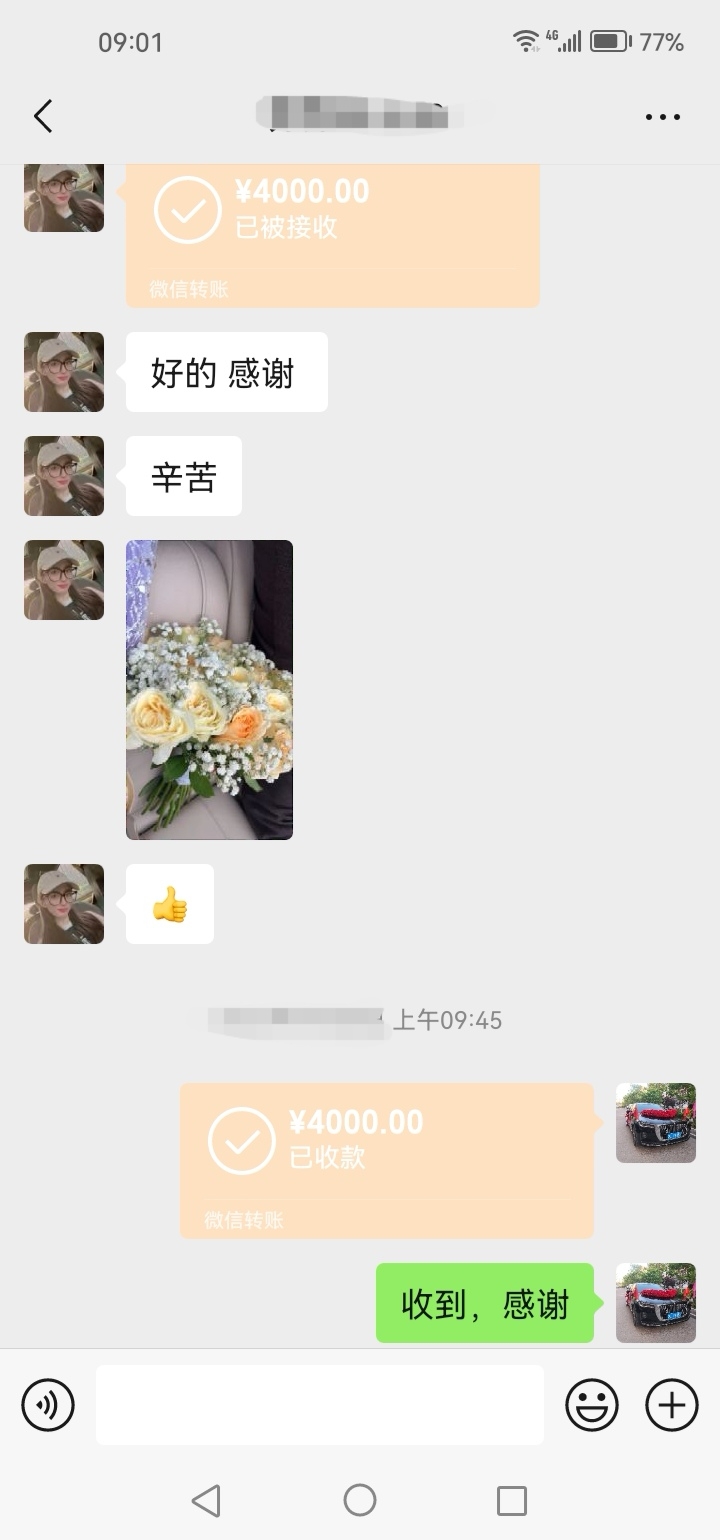720x1540 pixels.
Task: Open the ¥4000.00 已收款 transfer card
Action: click(387, 1161)
